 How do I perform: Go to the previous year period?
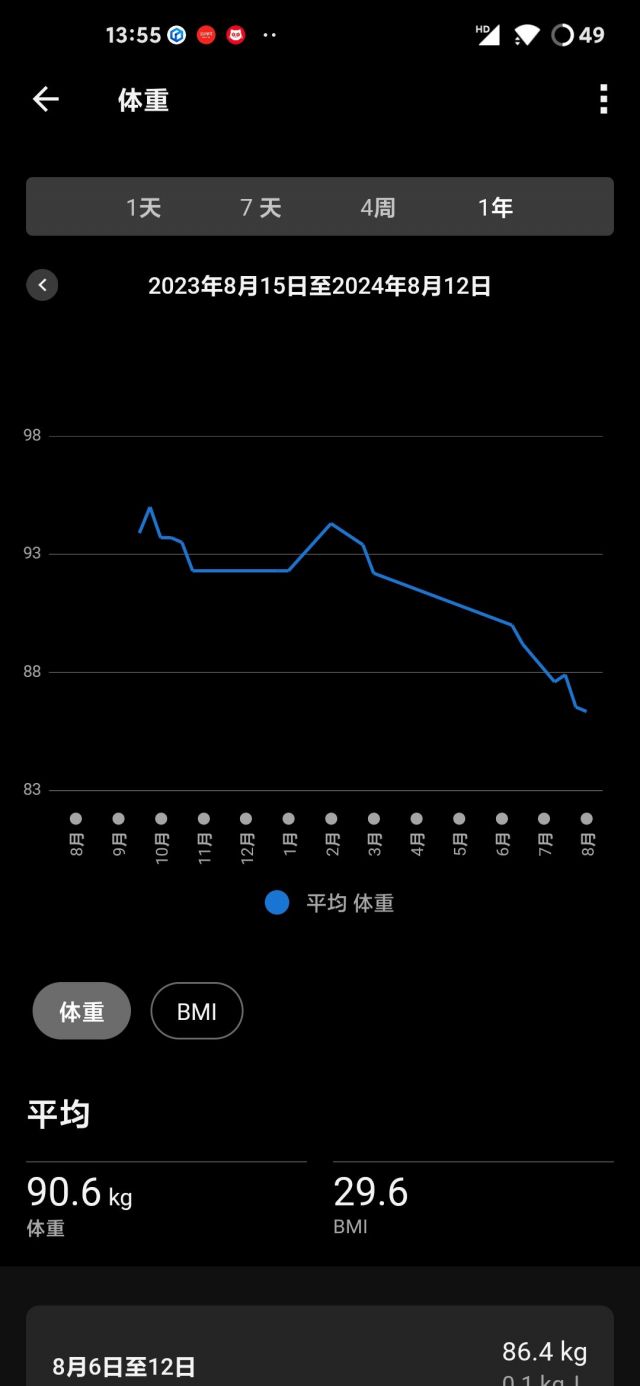click(42, 285)
